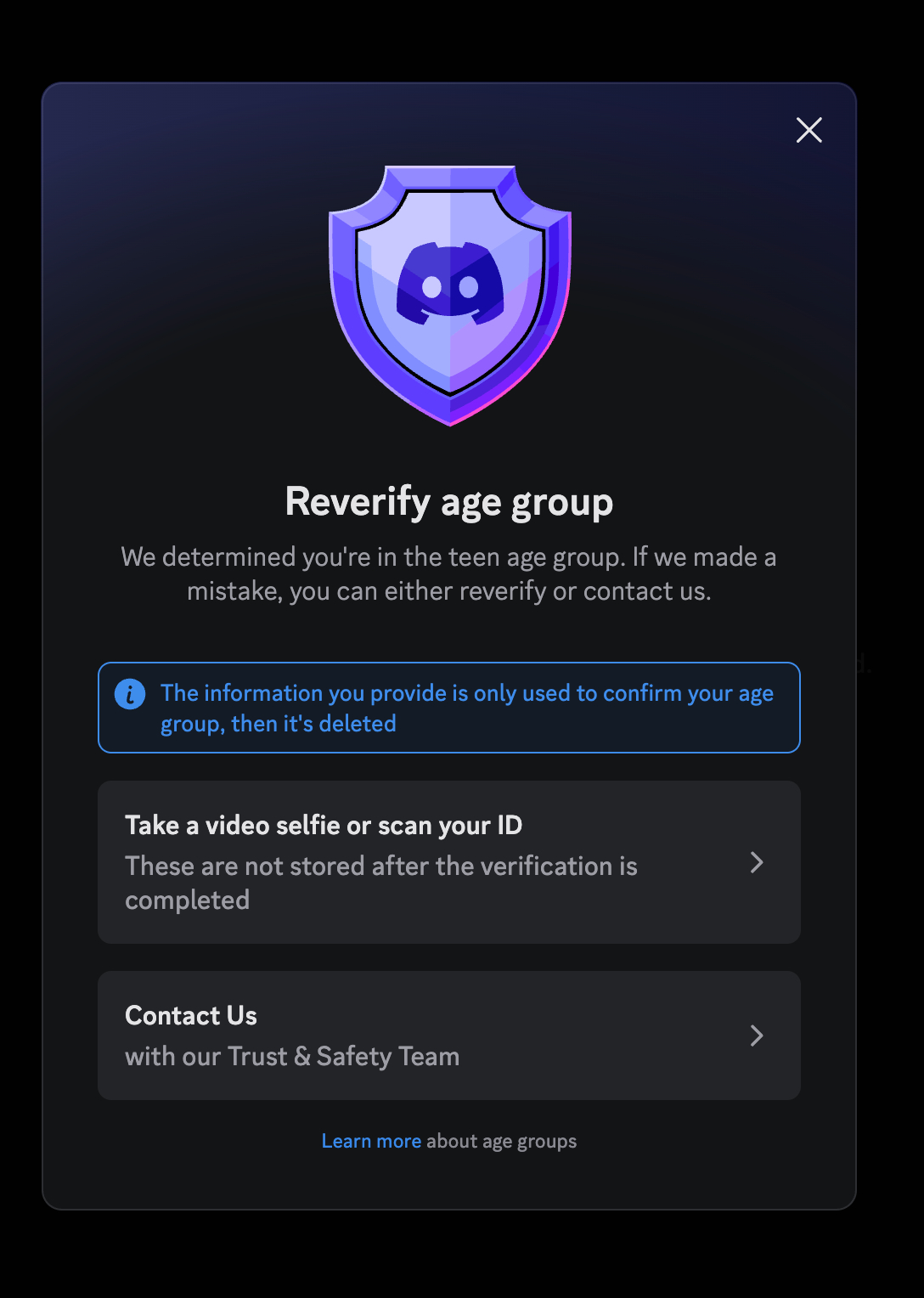The image size is (924, 1298).
Task: Tap the Learn more link about age groups
Action: 371,1141
